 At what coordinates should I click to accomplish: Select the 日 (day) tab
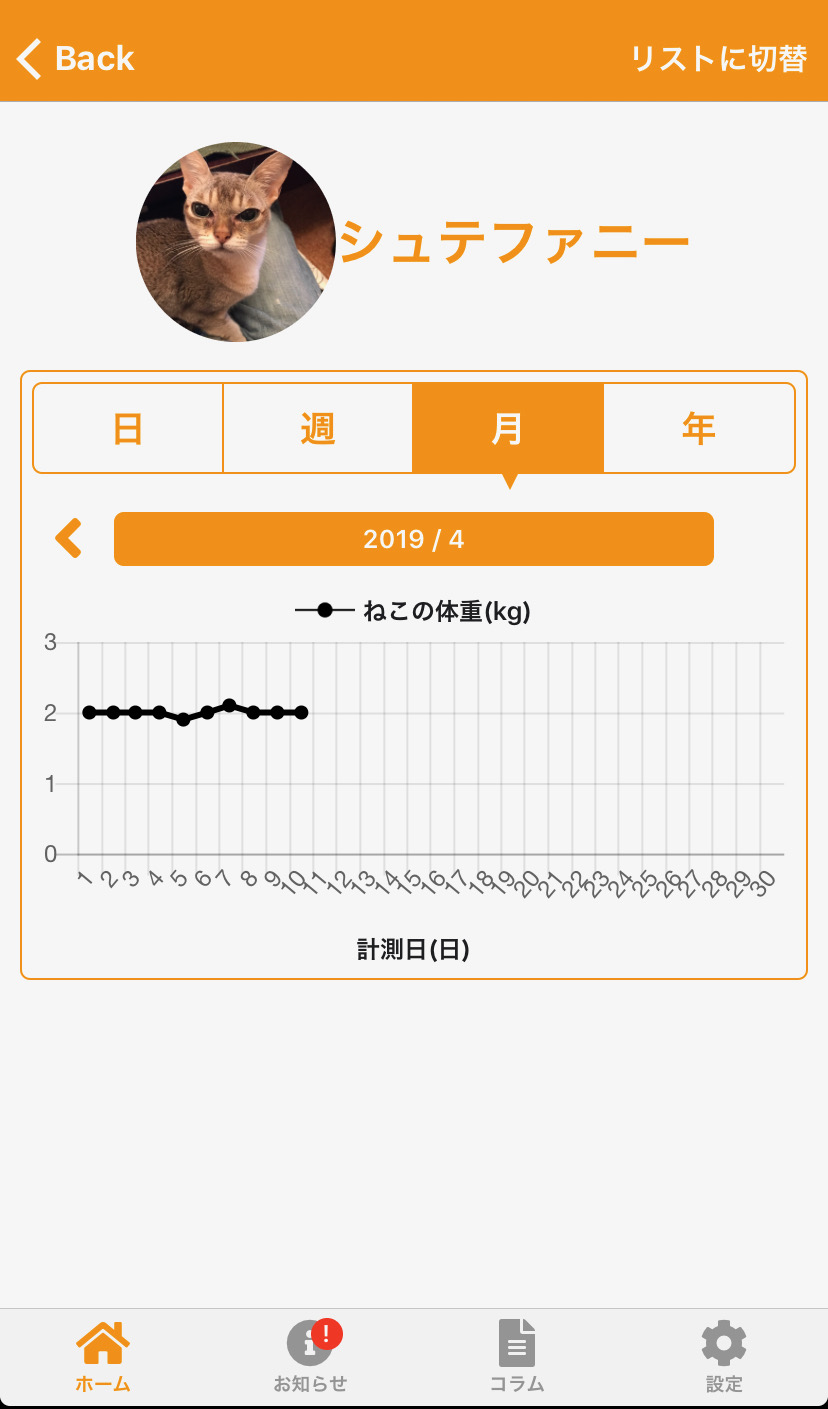pyautogui.click(x=128, y=428)
